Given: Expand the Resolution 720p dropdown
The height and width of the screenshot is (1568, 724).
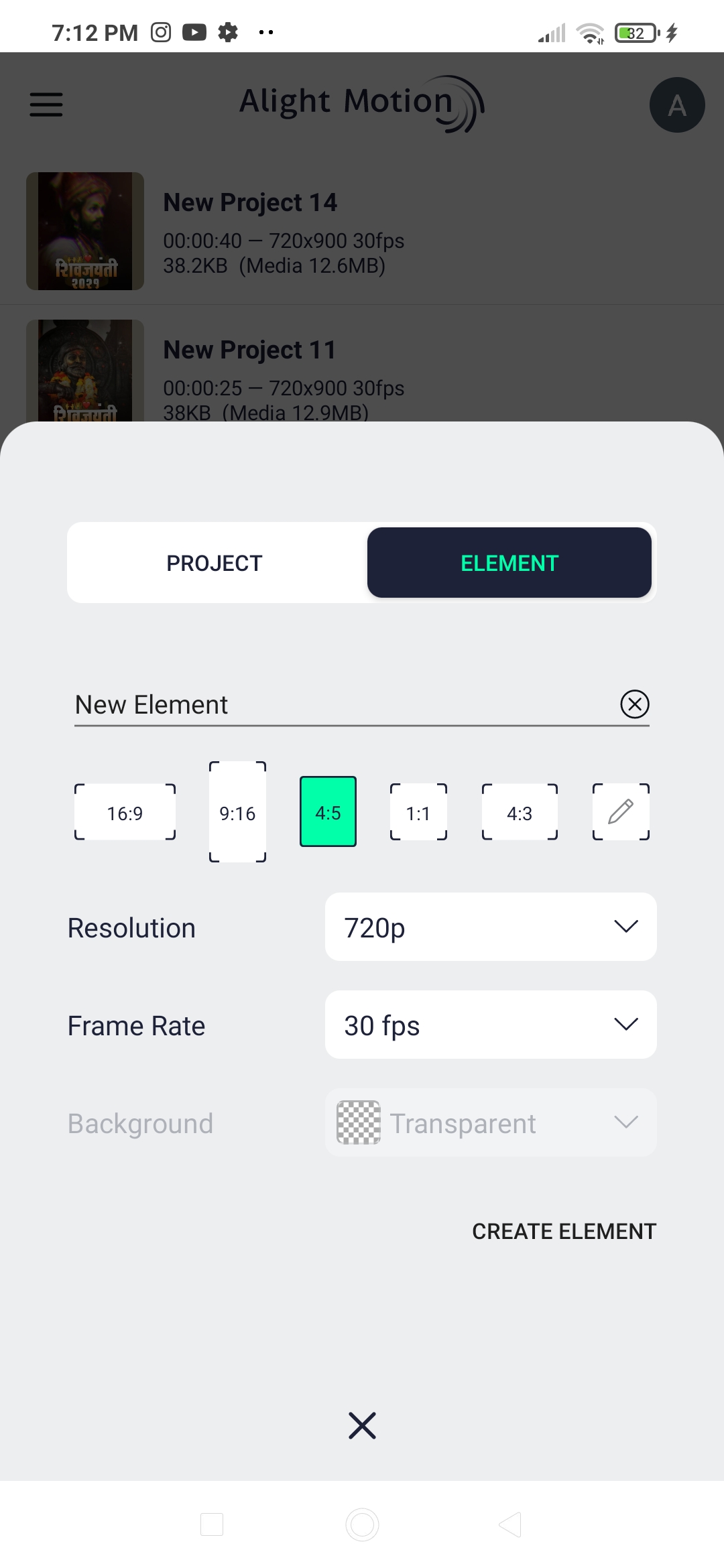Looking at the screenshot, I should tap(491, 927).
